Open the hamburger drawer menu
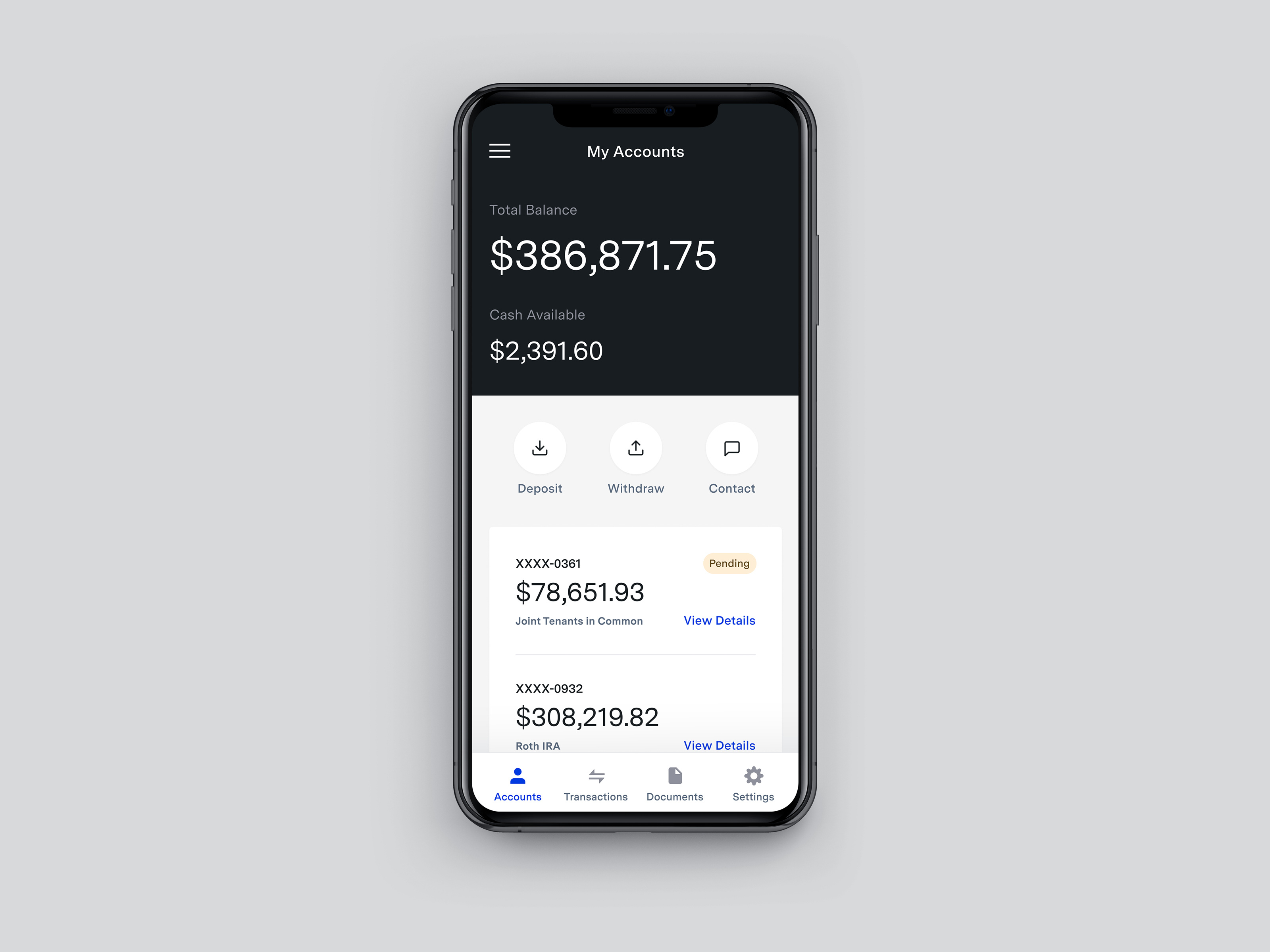 [500, 151]
